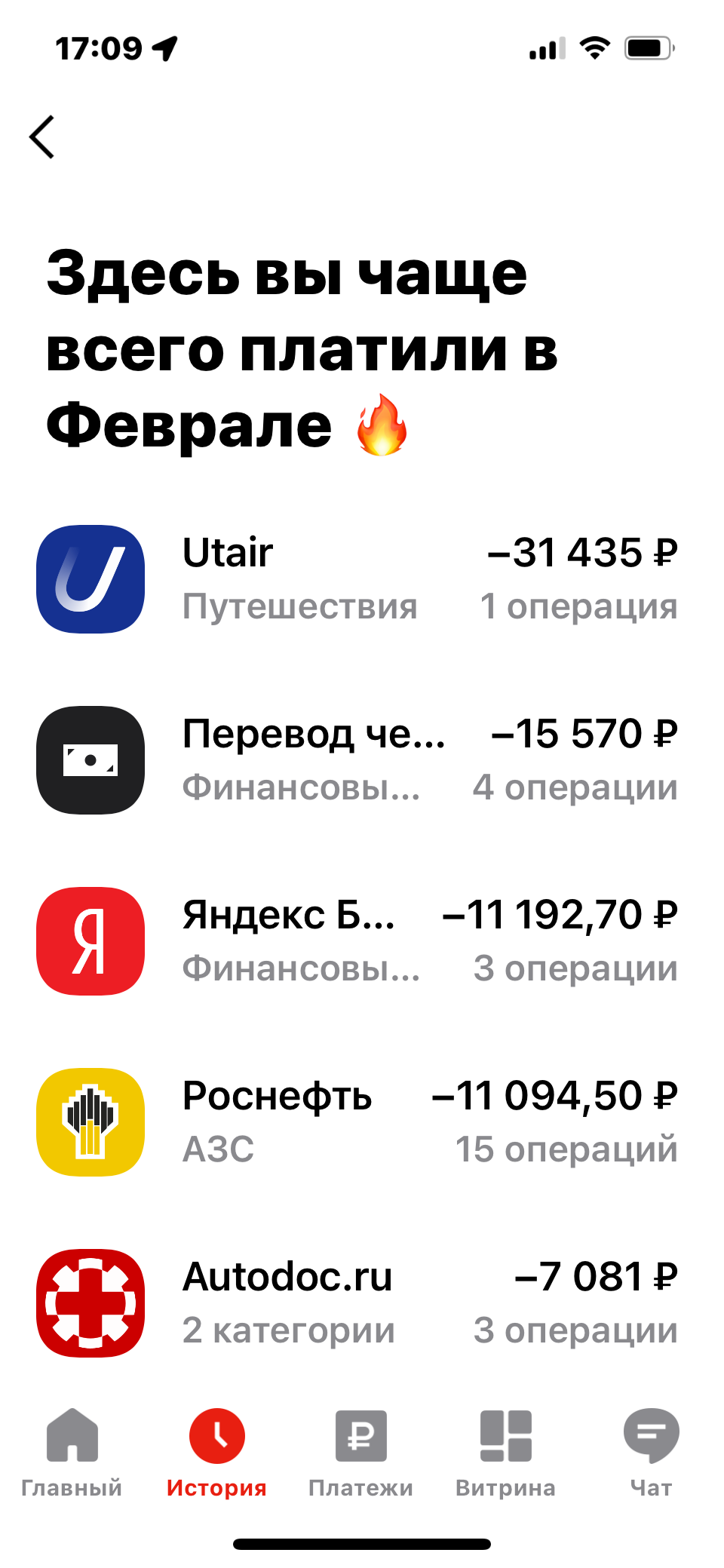This screenshot has height=1568, width=724.
Task: Switch to the Главный tab
Action: point(72,1453)
